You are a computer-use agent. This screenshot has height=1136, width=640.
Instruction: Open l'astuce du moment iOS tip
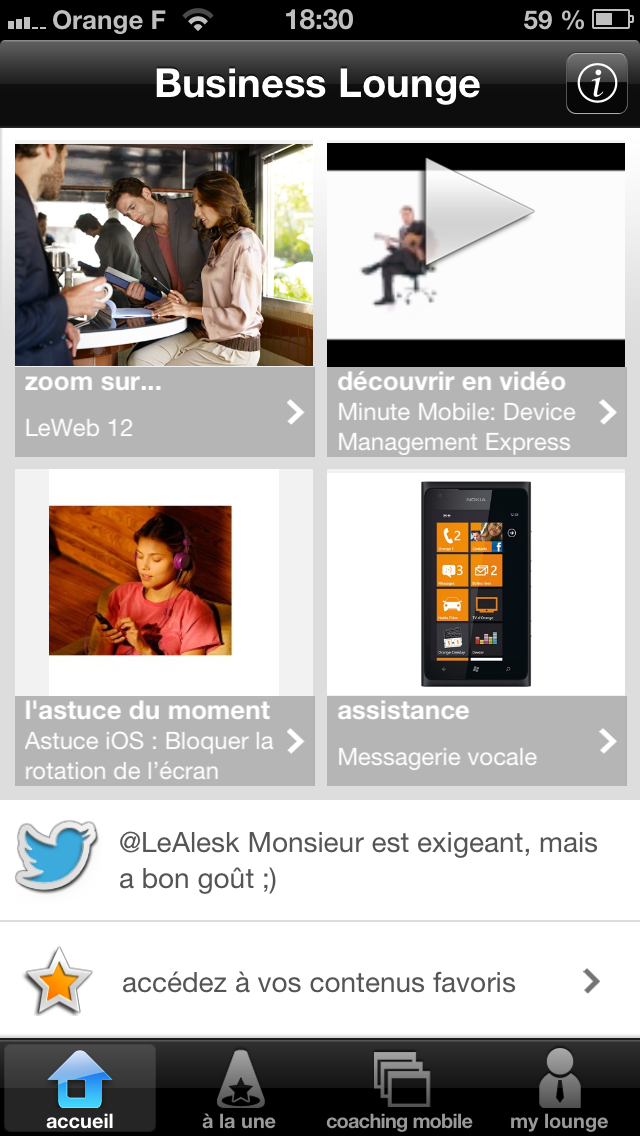click(165, 627)
